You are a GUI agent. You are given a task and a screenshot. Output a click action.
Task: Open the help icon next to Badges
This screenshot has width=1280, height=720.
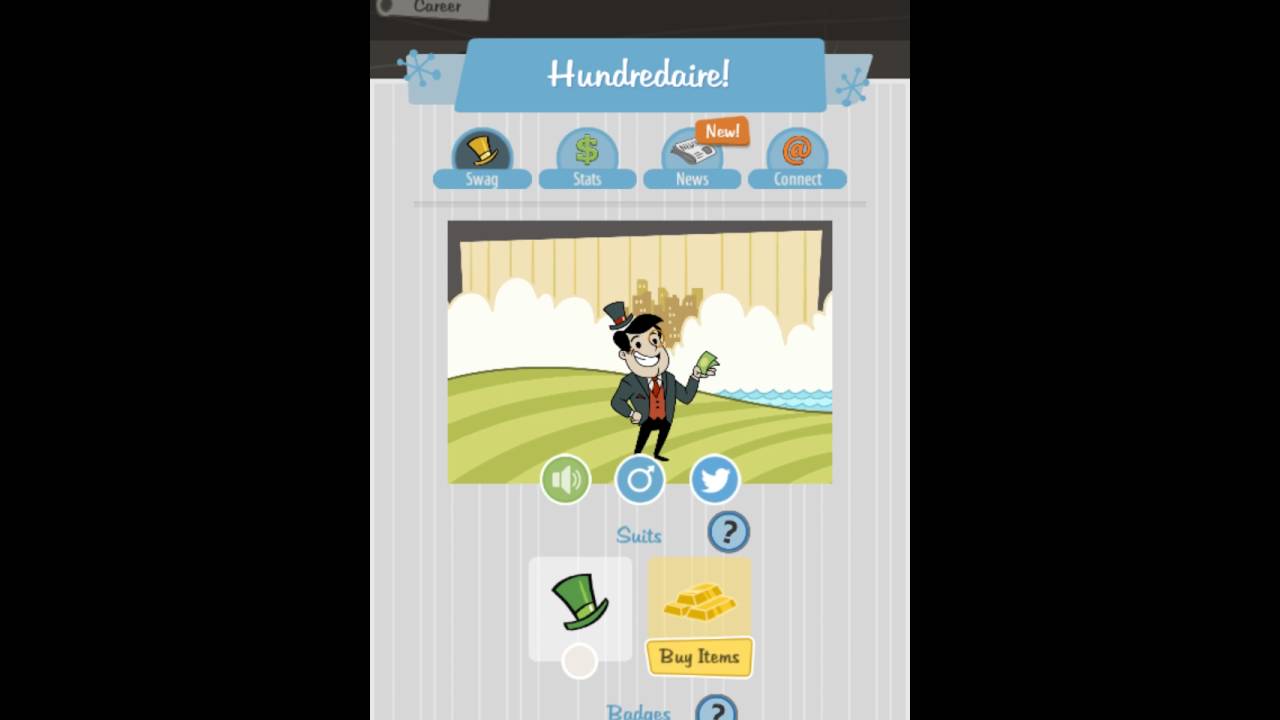(716, 710)
